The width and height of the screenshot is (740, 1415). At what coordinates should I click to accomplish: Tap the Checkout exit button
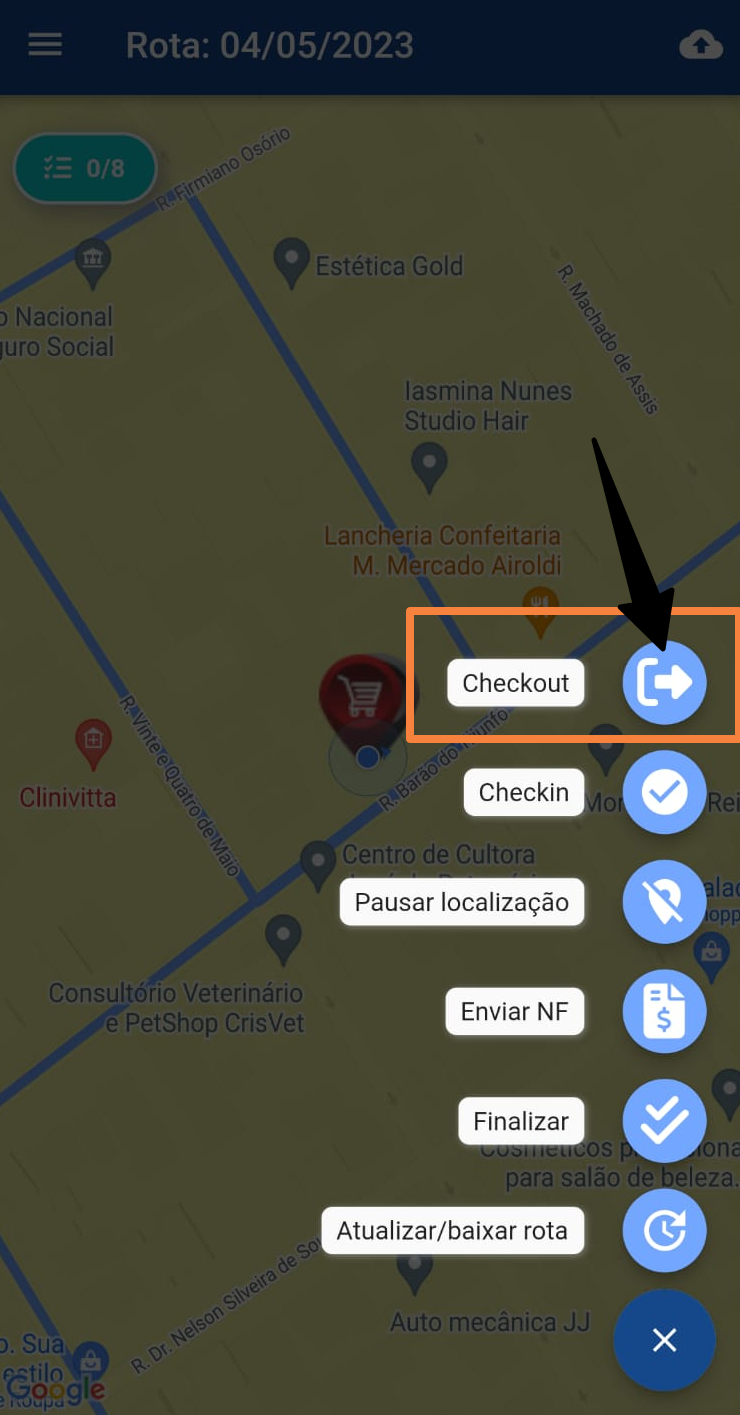pos(664,683)
